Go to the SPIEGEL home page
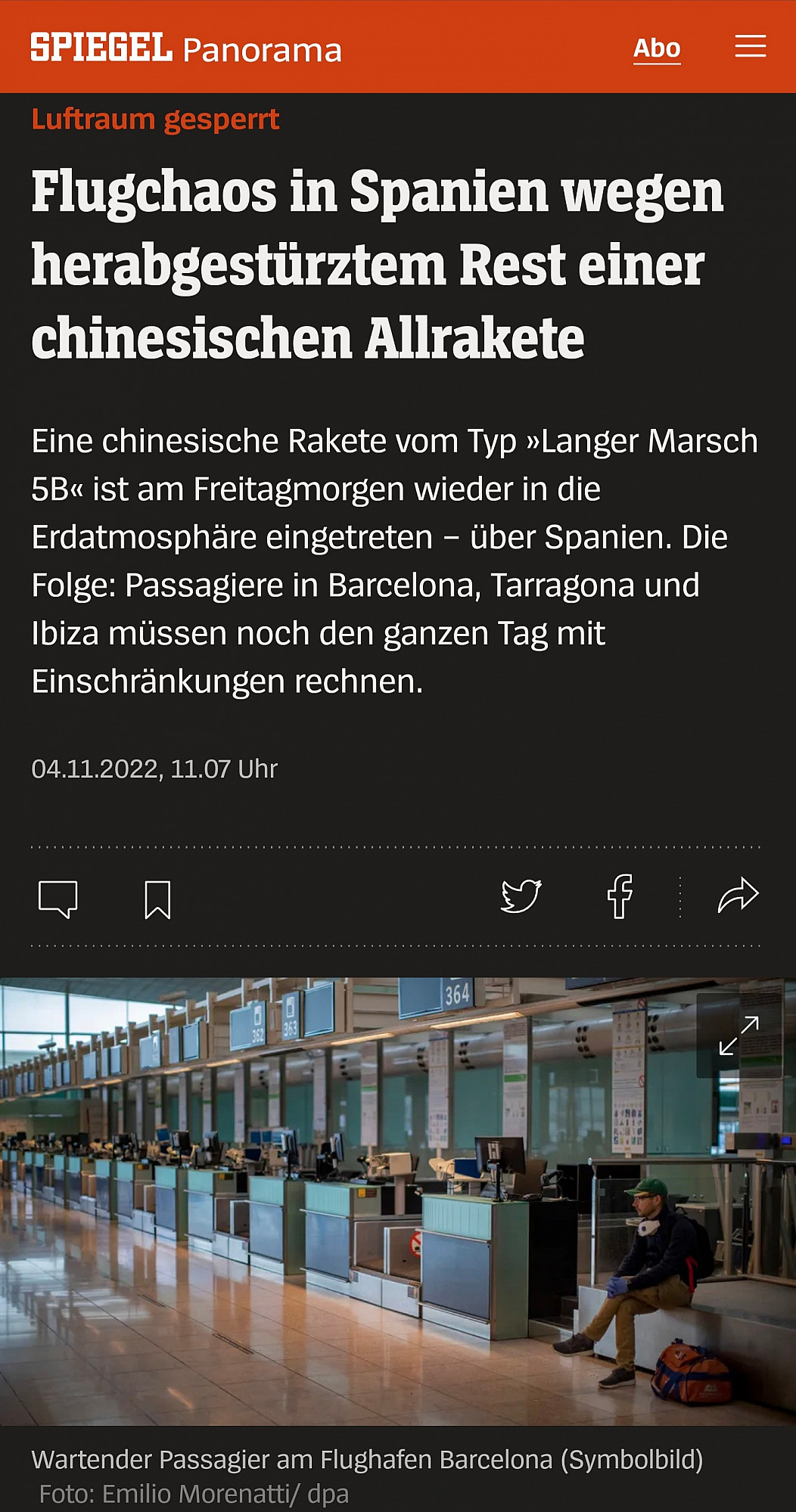The width and height of the screenshot is (796, 1512). [101, 48]
